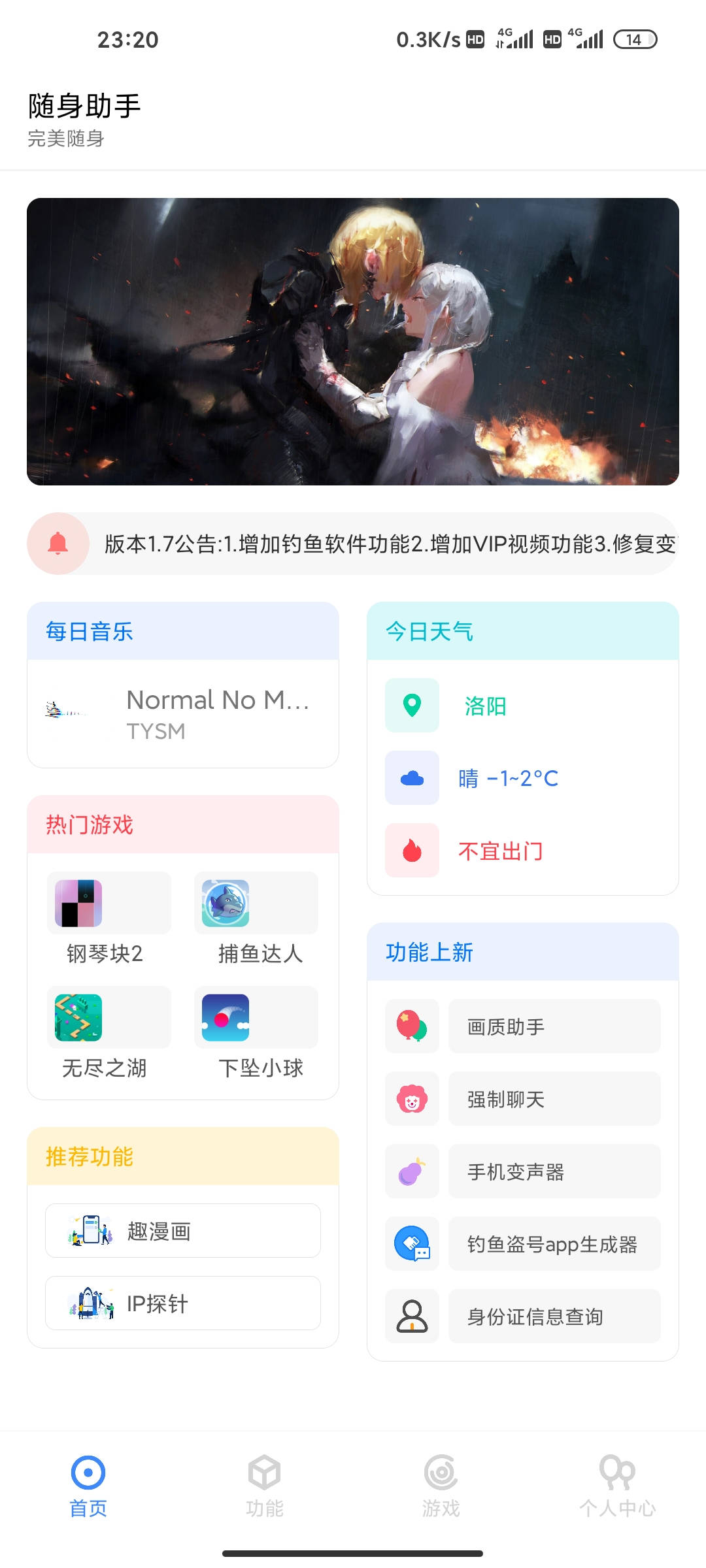Select the 首页 tab
The image size is (706, 1568).
88,1484
